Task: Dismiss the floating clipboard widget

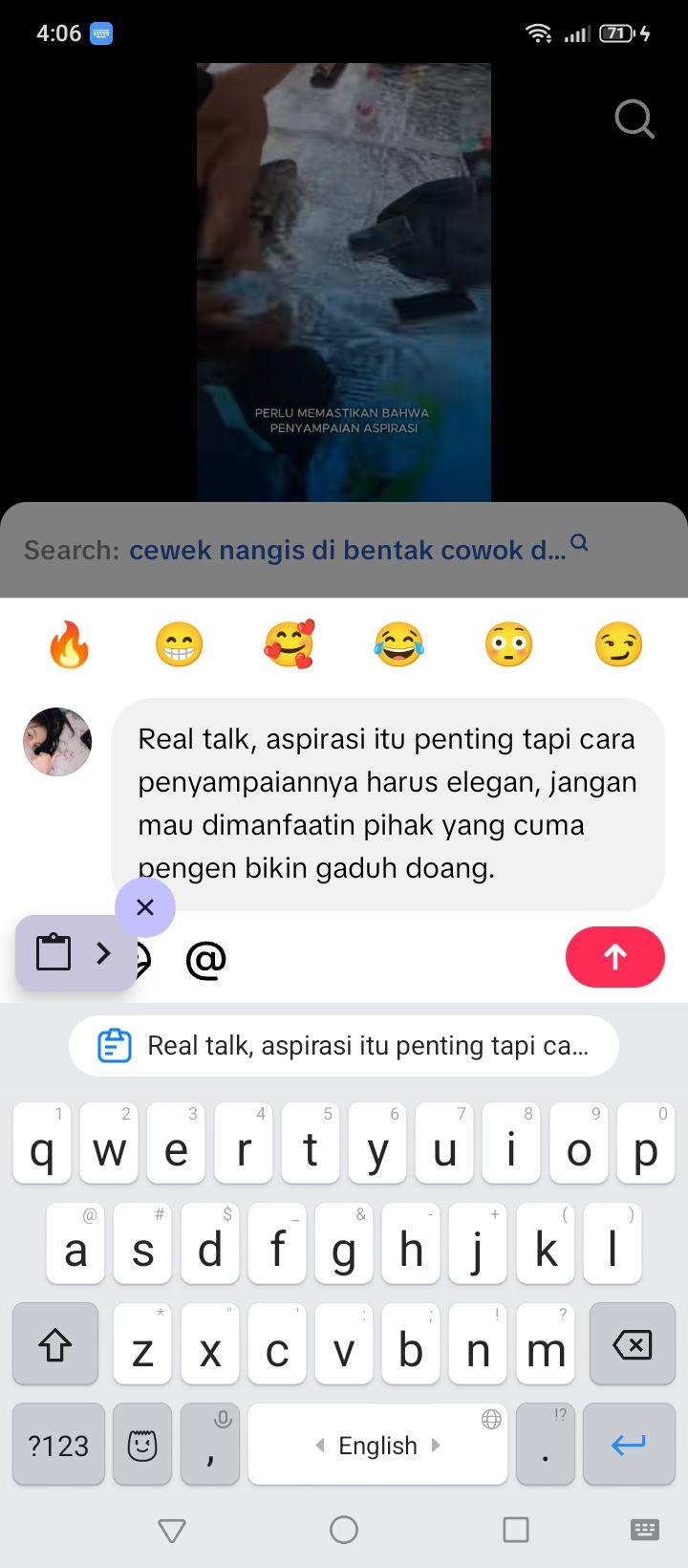Action: pyautogui.click(x=145, y=907)
